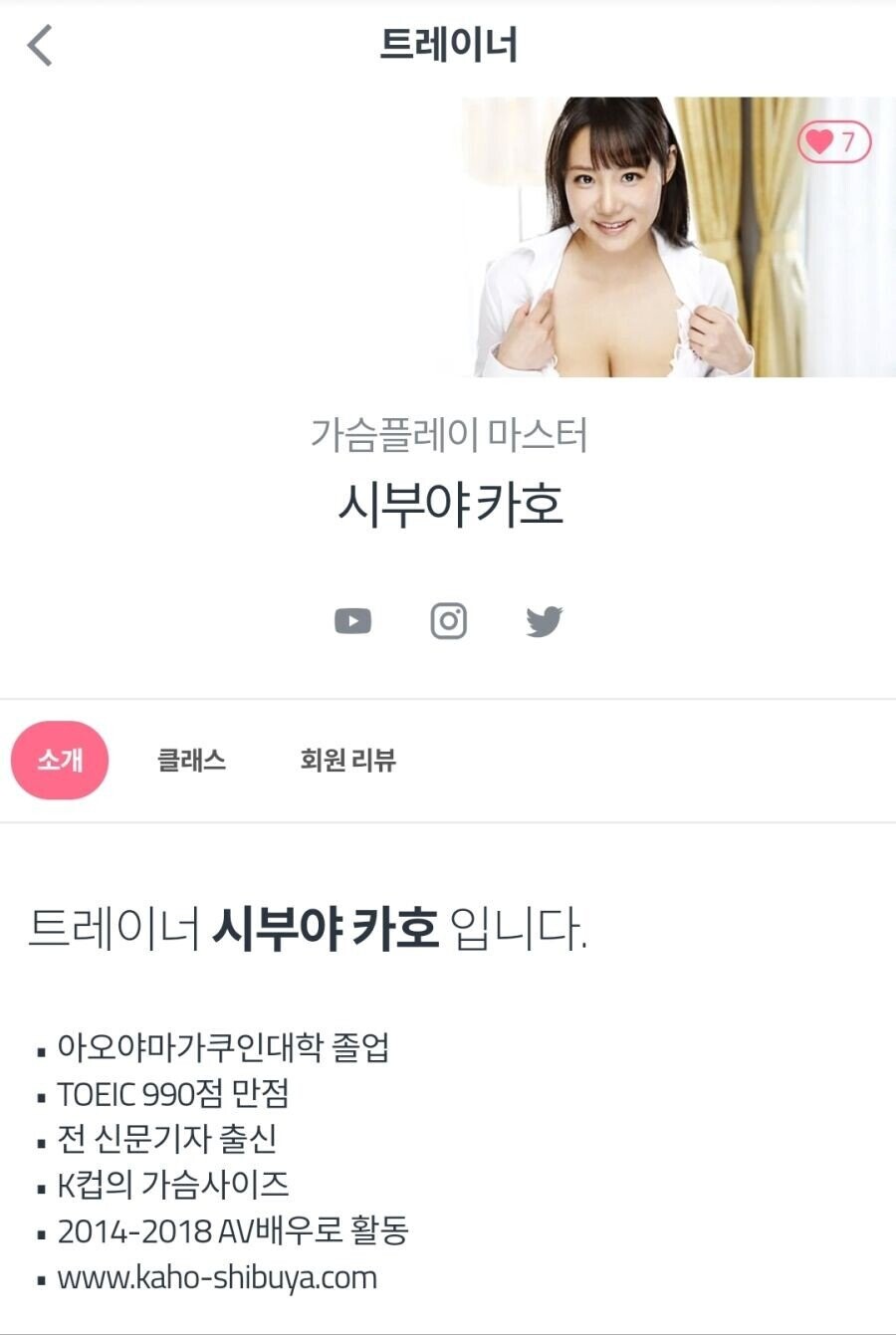Screen dimensions: 896x1335
Task: Open the trainer's Twitter profile
Action: (544, 620)
